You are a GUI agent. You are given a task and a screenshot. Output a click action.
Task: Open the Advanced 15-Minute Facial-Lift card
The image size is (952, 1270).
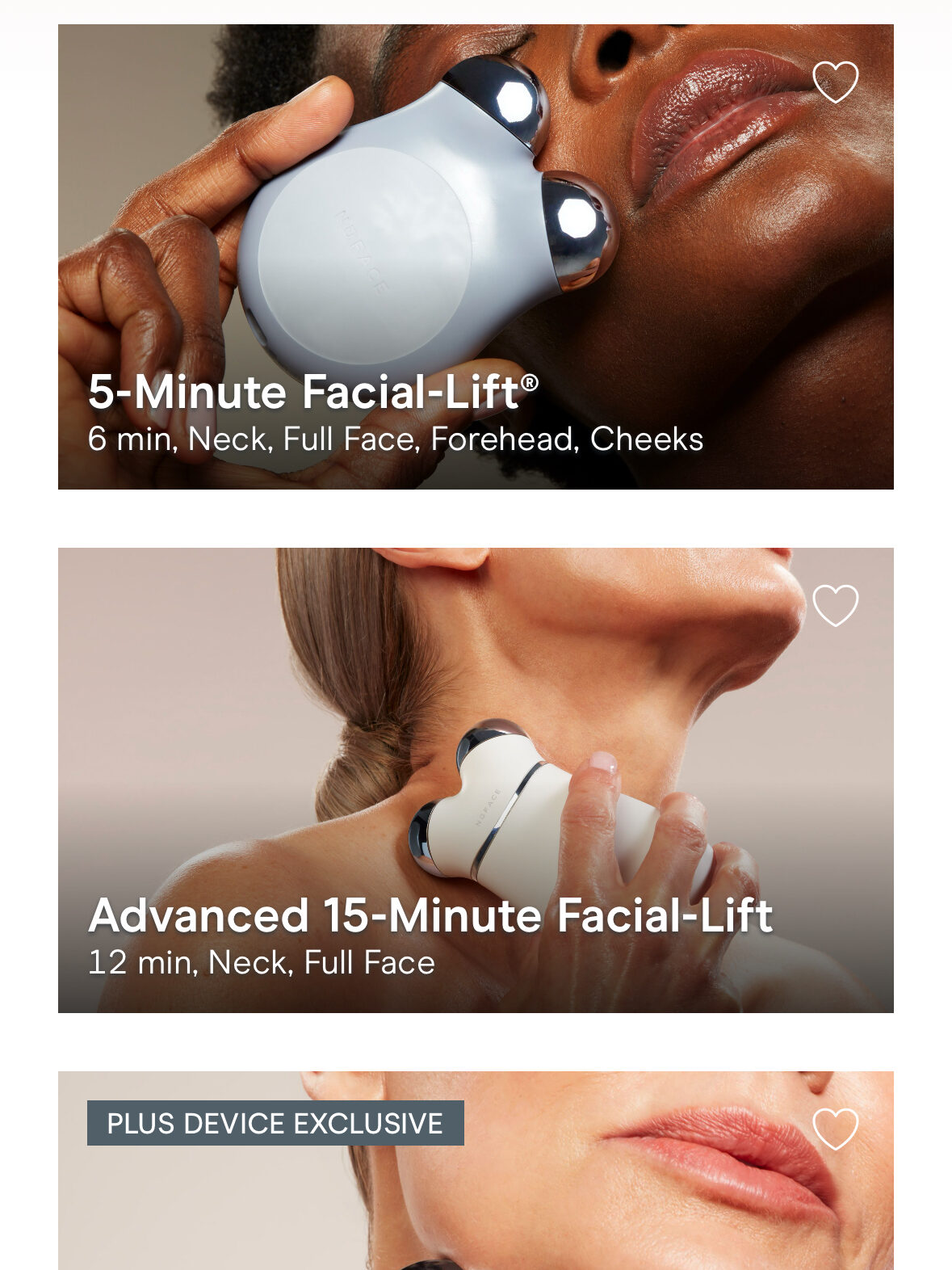475,780
